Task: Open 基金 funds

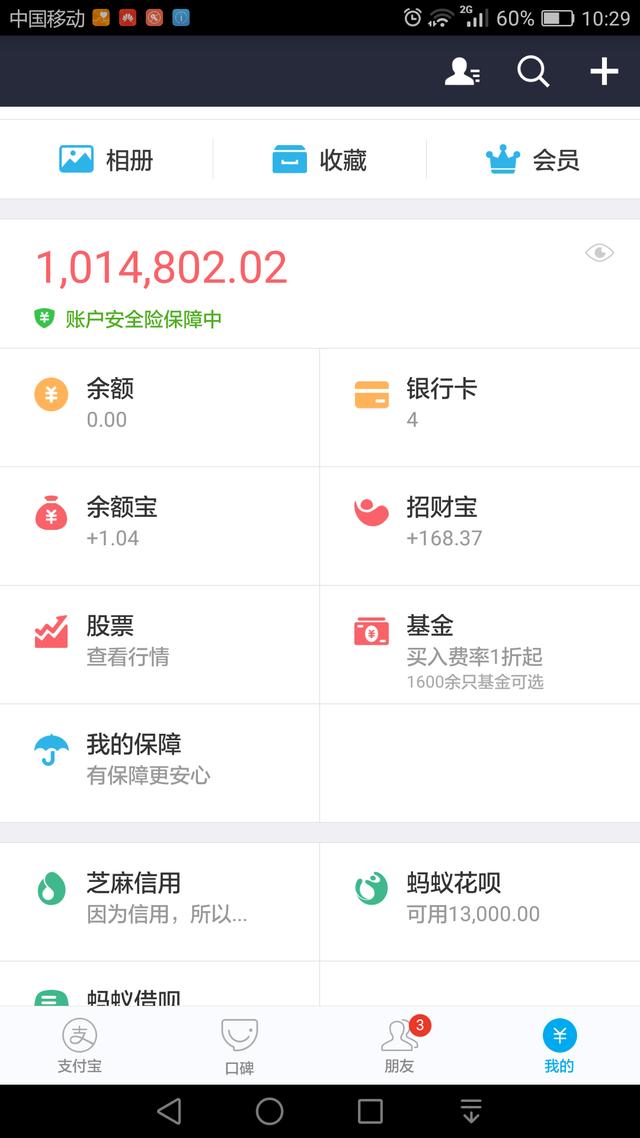Action: 480,644
